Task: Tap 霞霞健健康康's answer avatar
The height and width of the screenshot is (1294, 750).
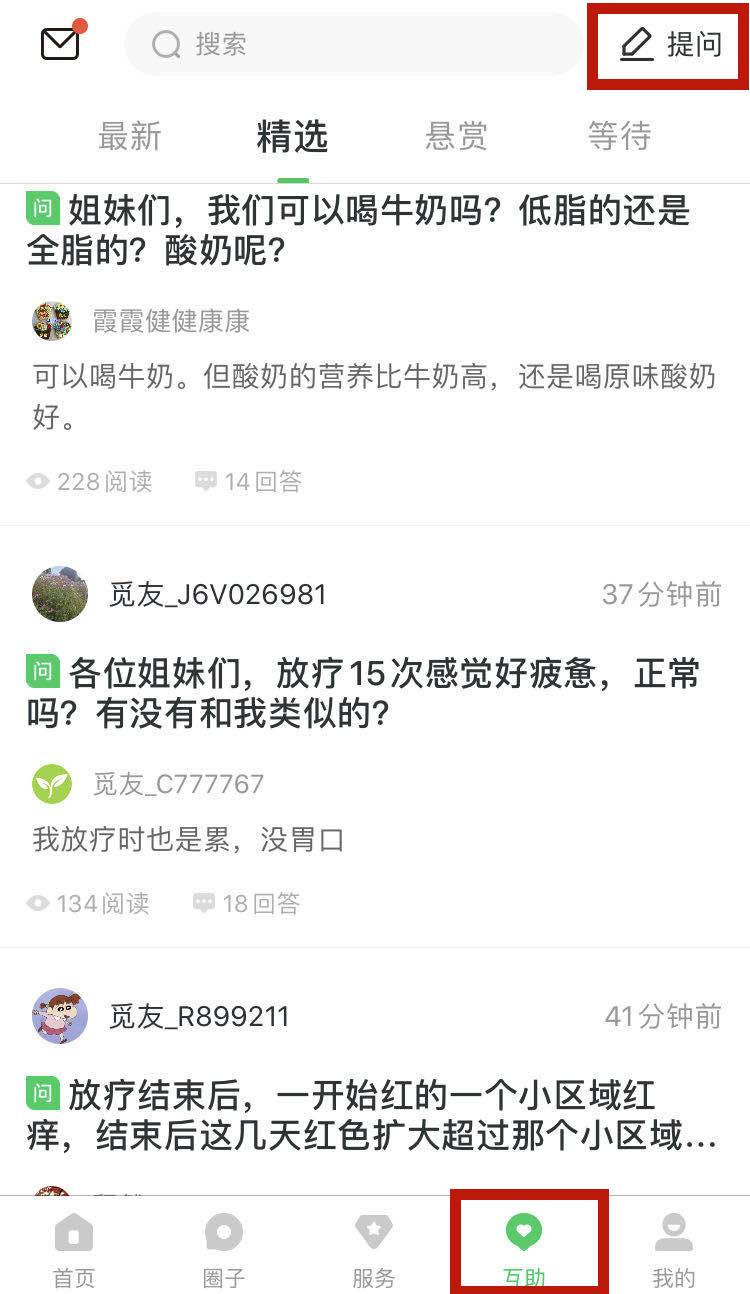Action: pos(53,321)
